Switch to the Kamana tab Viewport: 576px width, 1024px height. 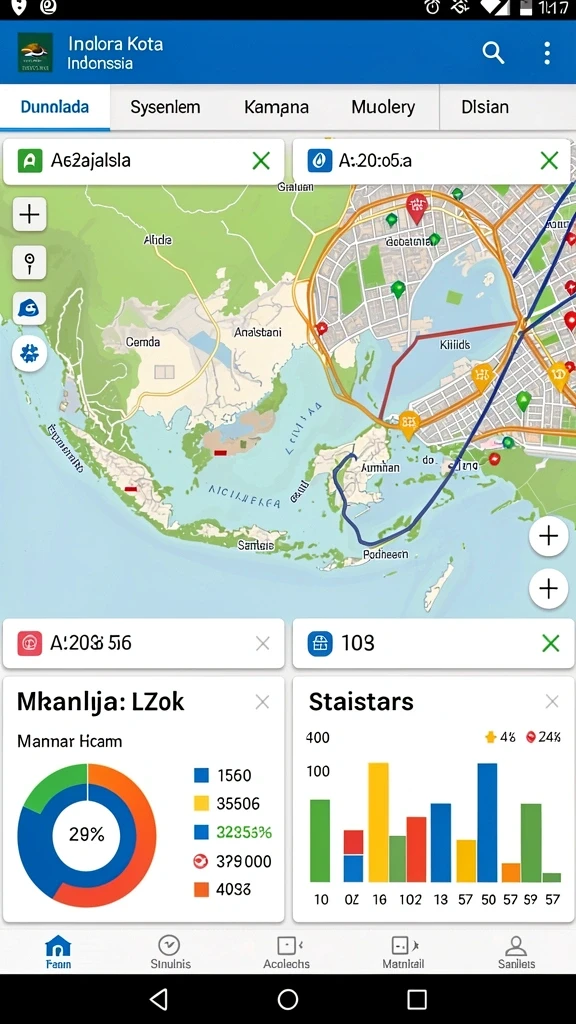coord(276,107)
